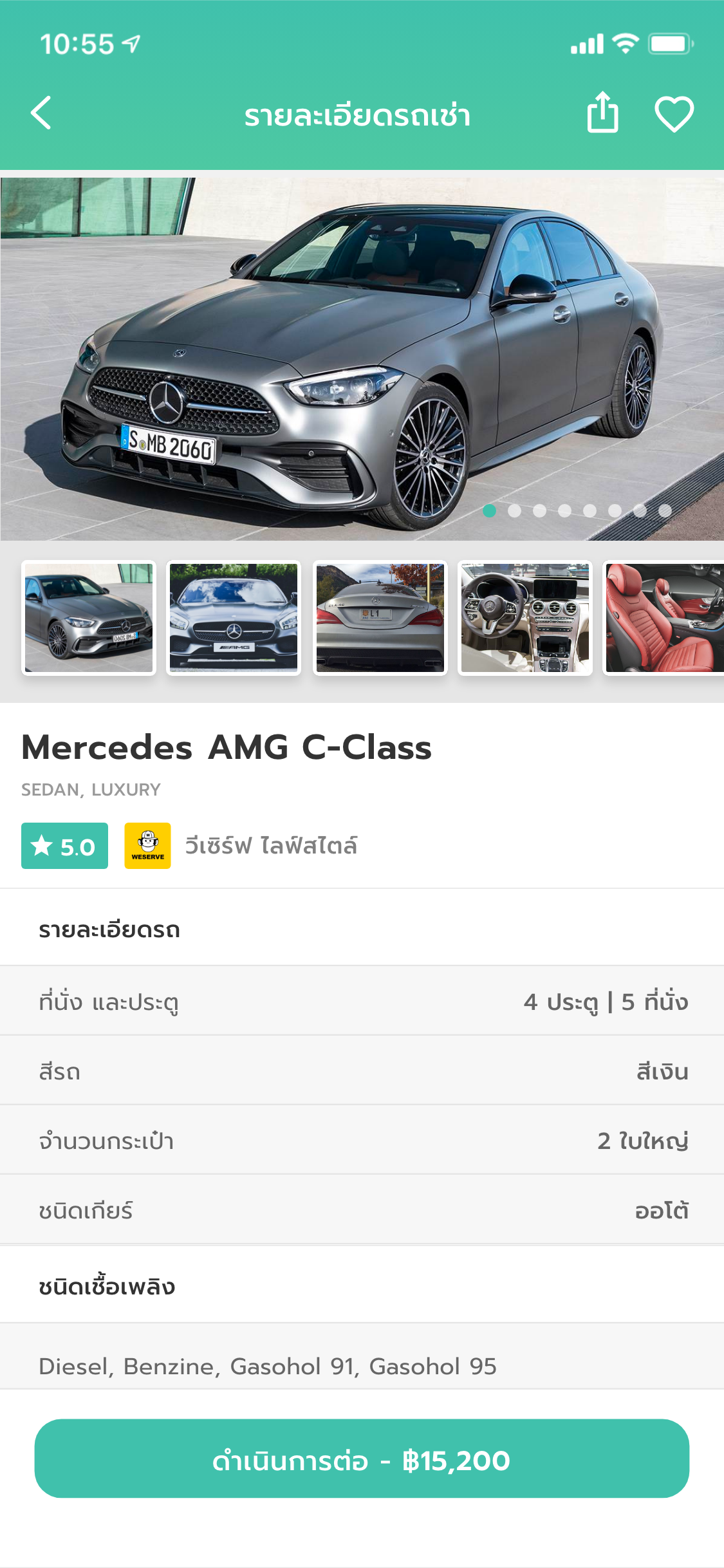Expand the ชนิดเชื้อเพลิง fuel section

click(106, 1287)
